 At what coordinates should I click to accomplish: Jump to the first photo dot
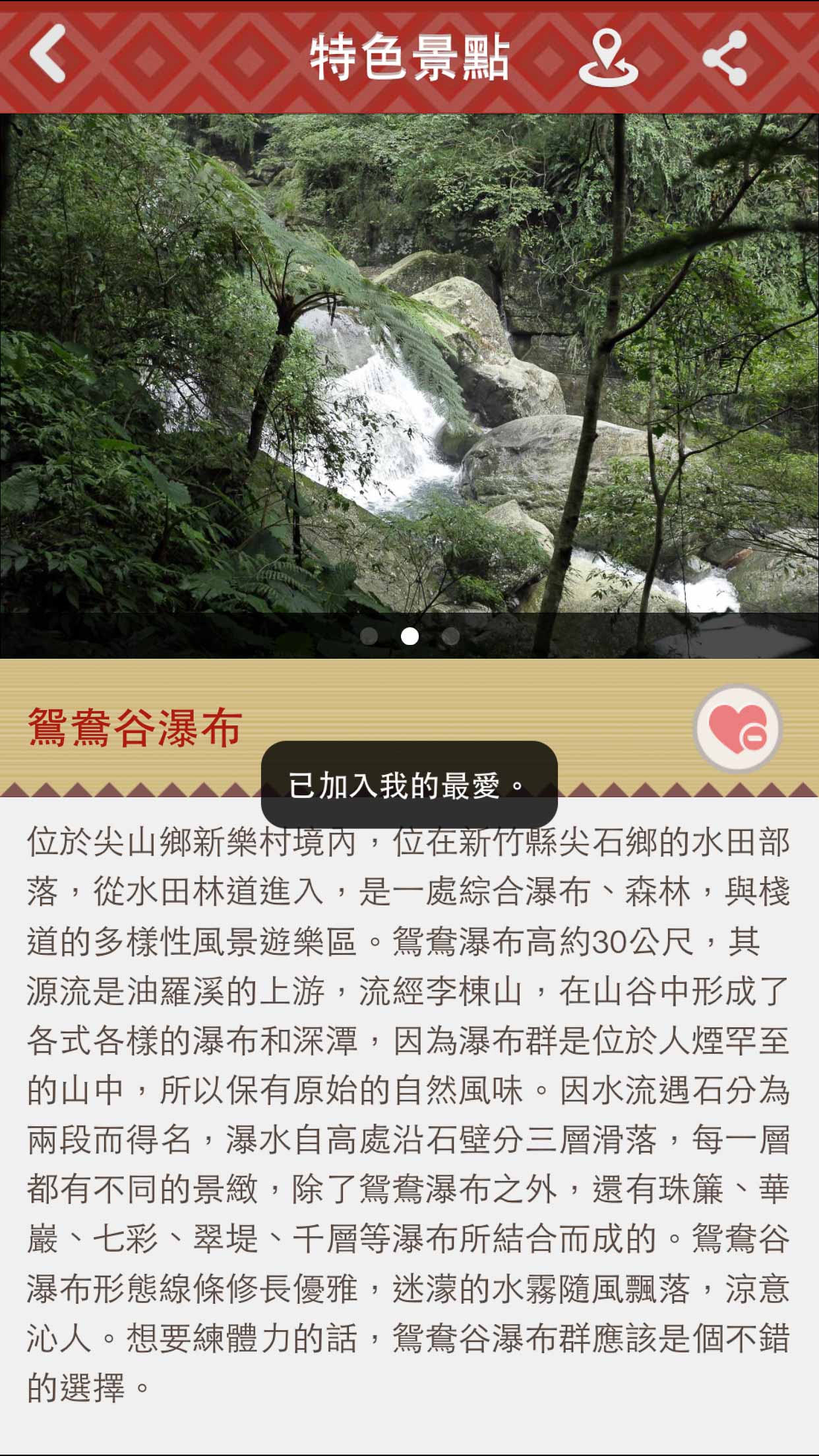tap(369, 636)
